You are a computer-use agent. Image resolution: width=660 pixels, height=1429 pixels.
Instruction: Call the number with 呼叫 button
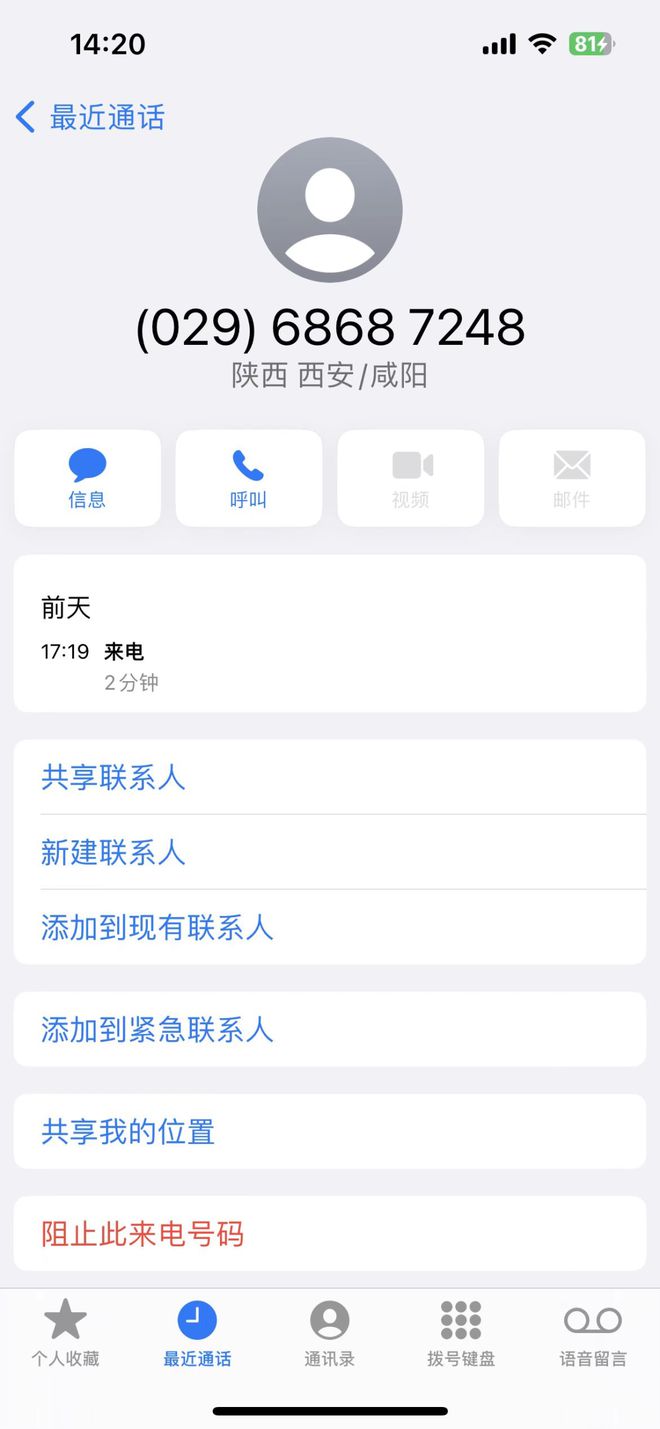point(248,478)
